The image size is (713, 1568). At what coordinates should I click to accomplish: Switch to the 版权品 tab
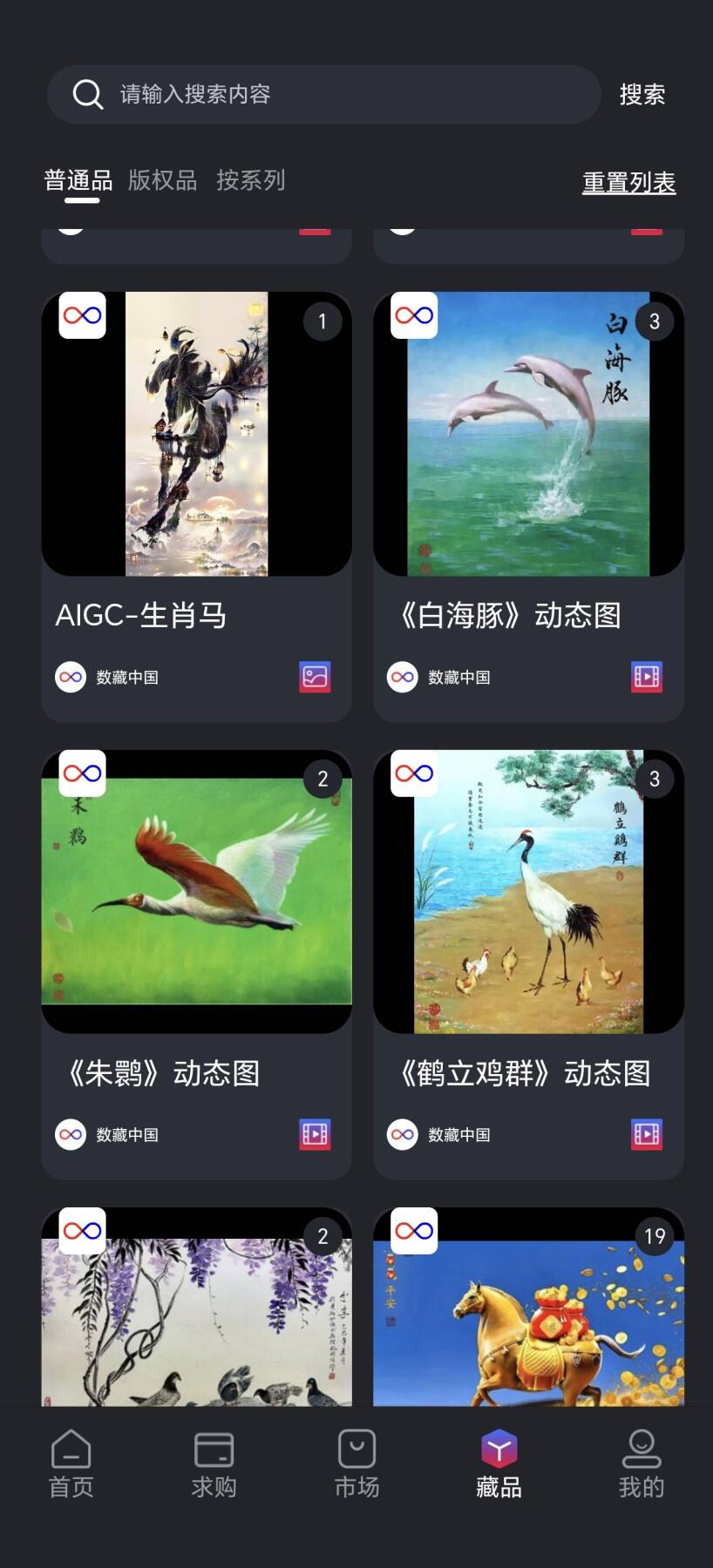161,180
